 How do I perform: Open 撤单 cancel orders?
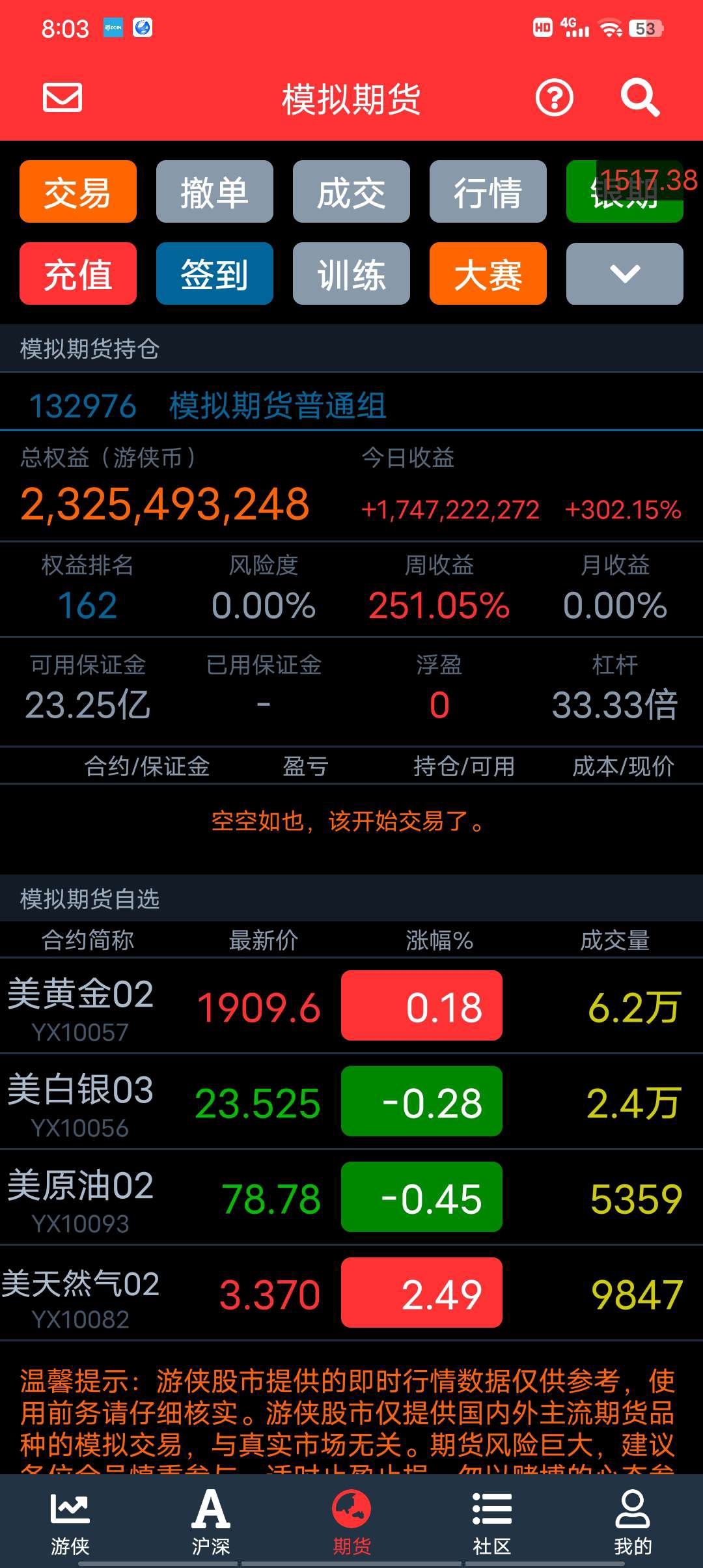[215, 191]
